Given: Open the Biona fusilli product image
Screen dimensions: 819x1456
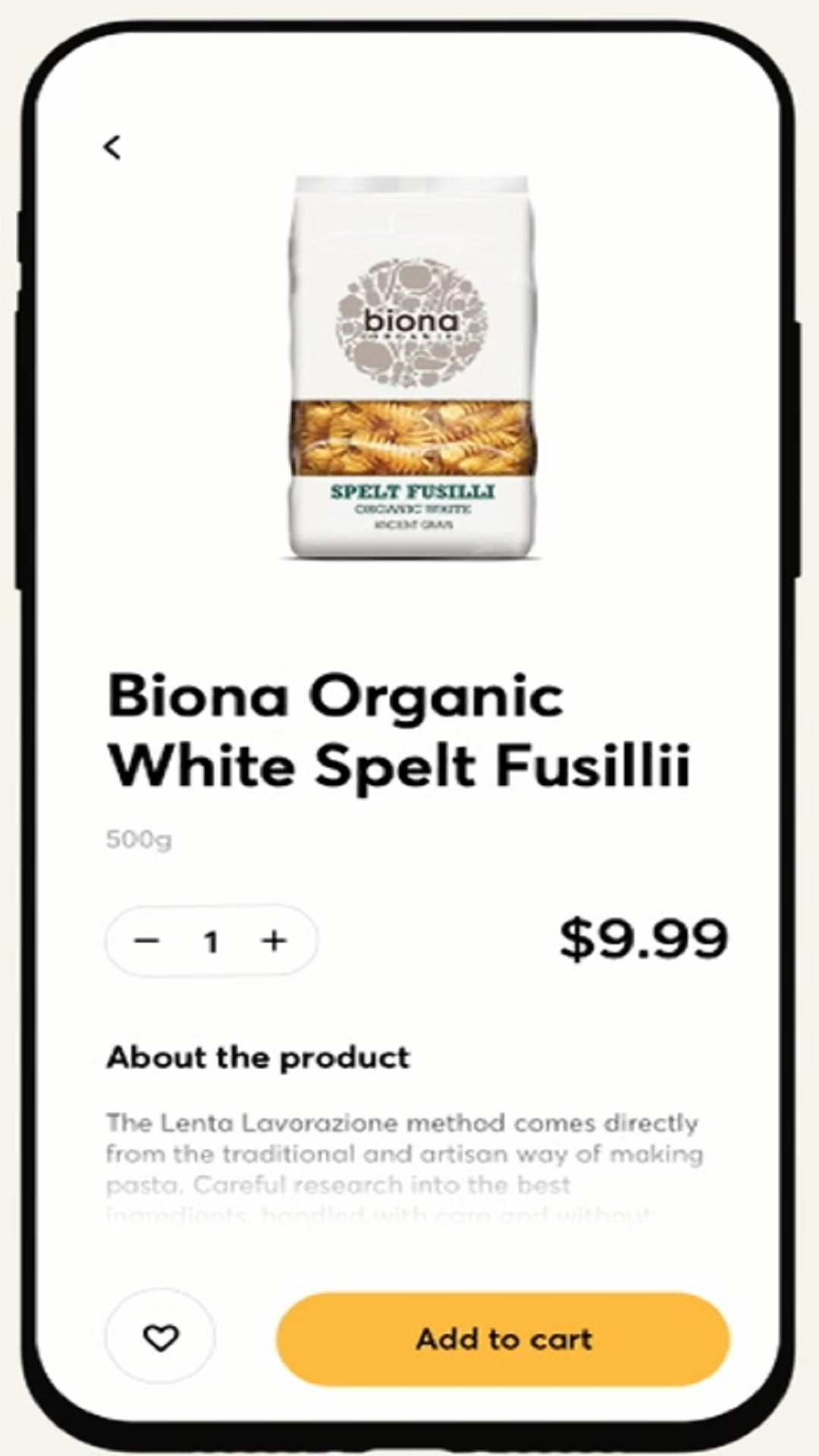Looking at the screenshot, I should pyautogui.click(x=412, y=369).
